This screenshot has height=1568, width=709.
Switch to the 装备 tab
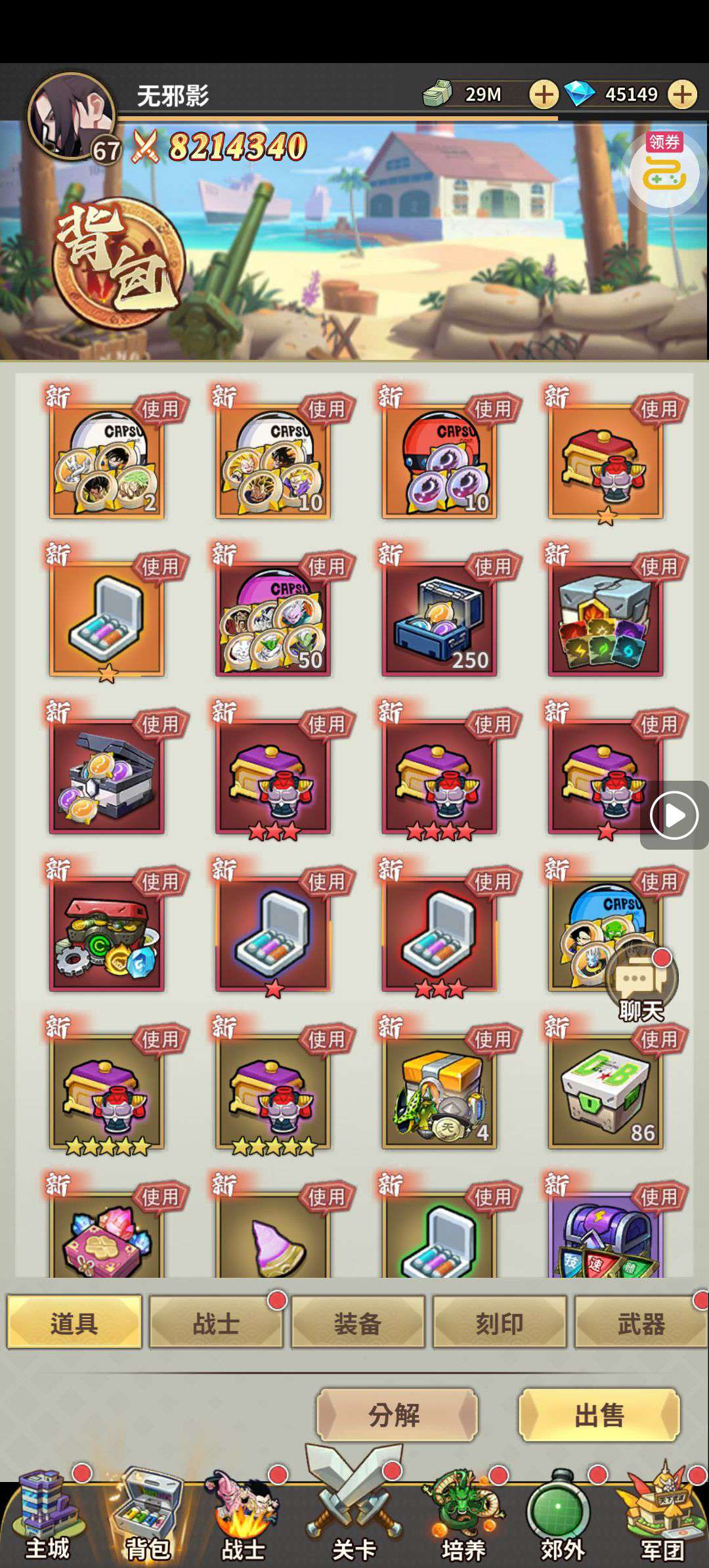click(x=358, y=1323)
